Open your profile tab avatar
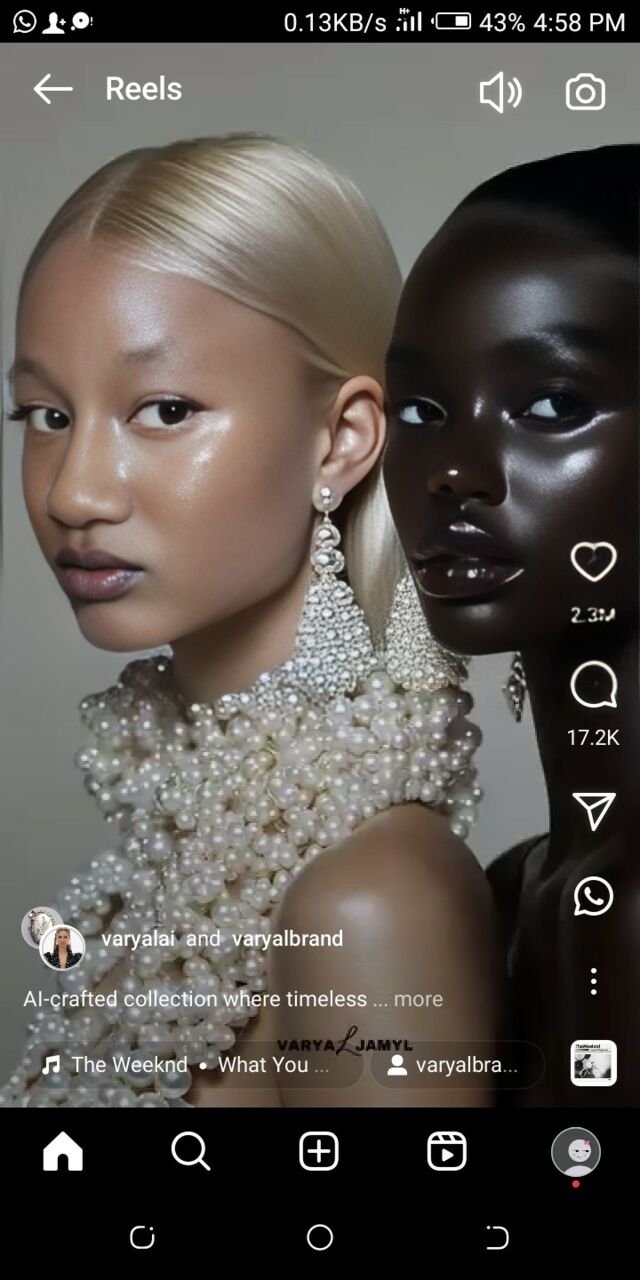The image size is (640, 1280). tap(576, 1152)
